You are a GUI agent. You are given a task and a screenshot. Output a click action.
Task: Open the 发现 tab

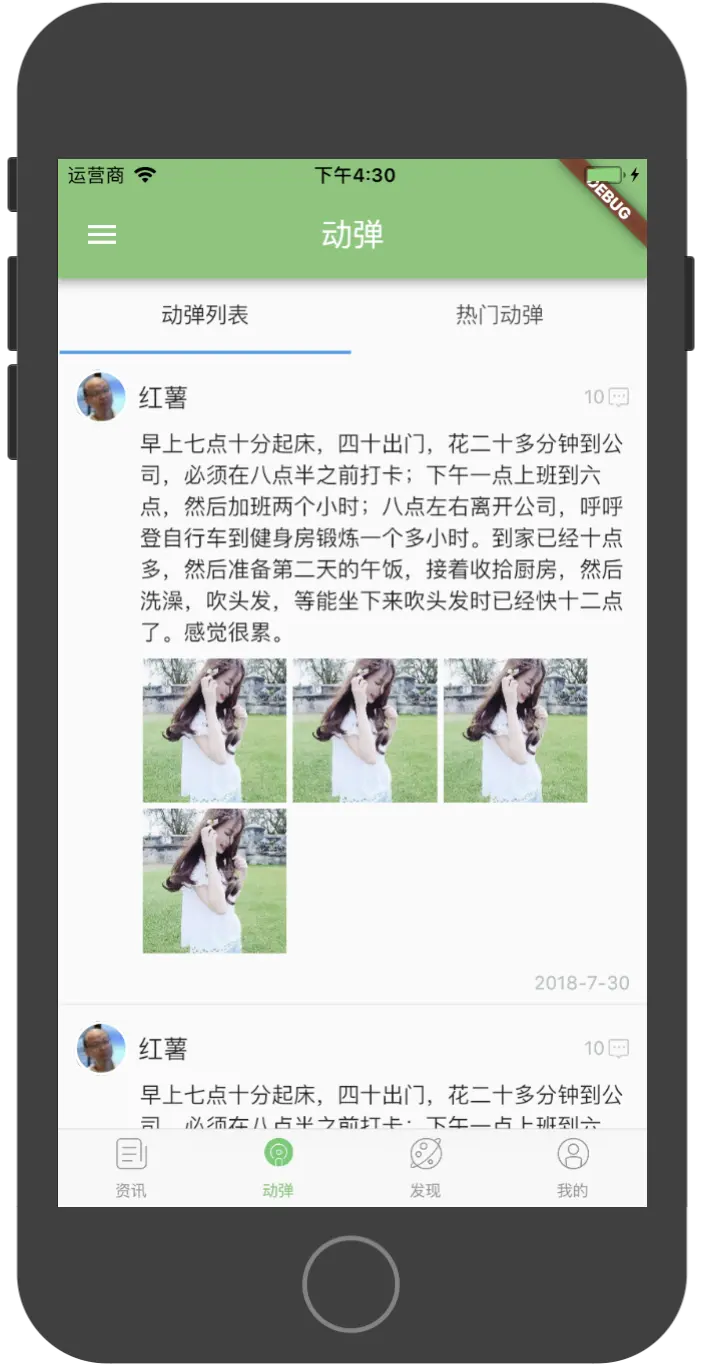coord(425,1167)
